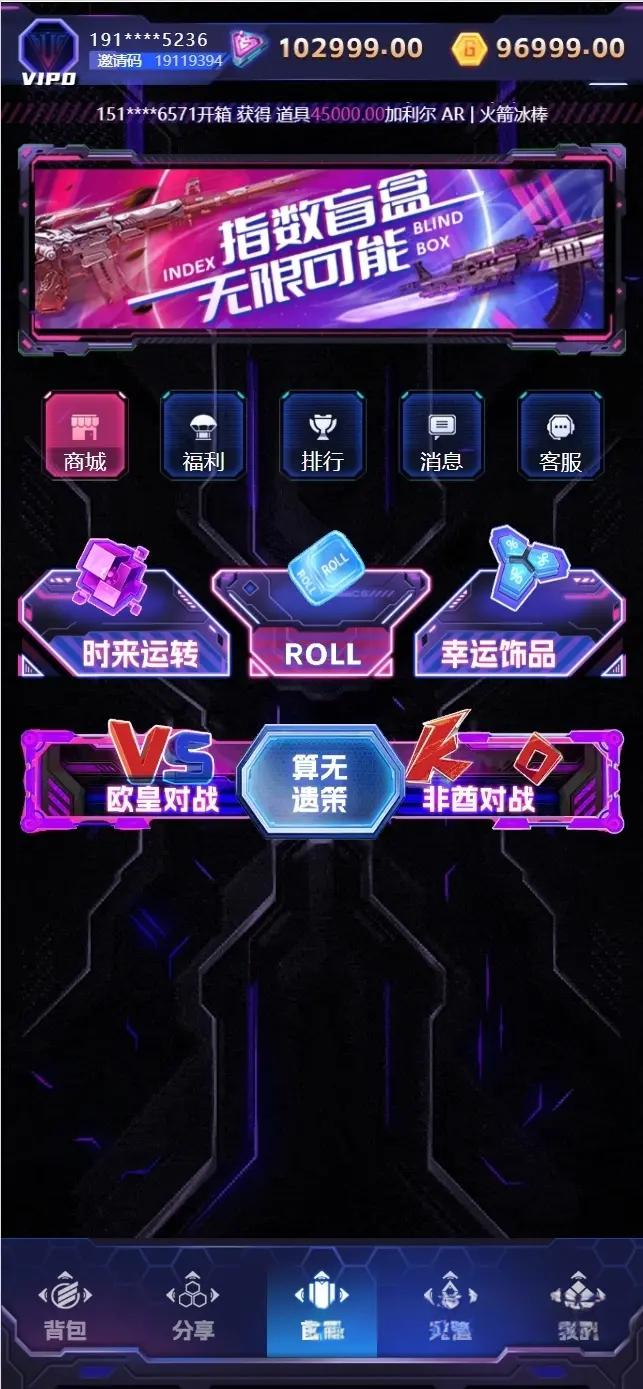643x1389 pixels.
Task: Open the 算无遗策 hexagon button
Action: 320,782
